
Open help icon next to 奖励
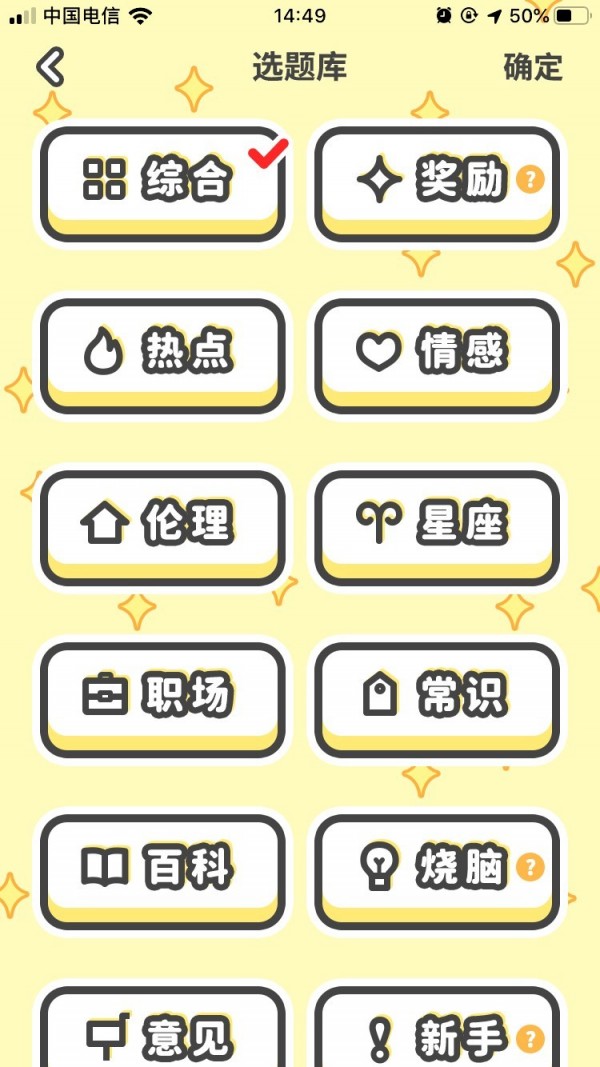pos(531,180)
